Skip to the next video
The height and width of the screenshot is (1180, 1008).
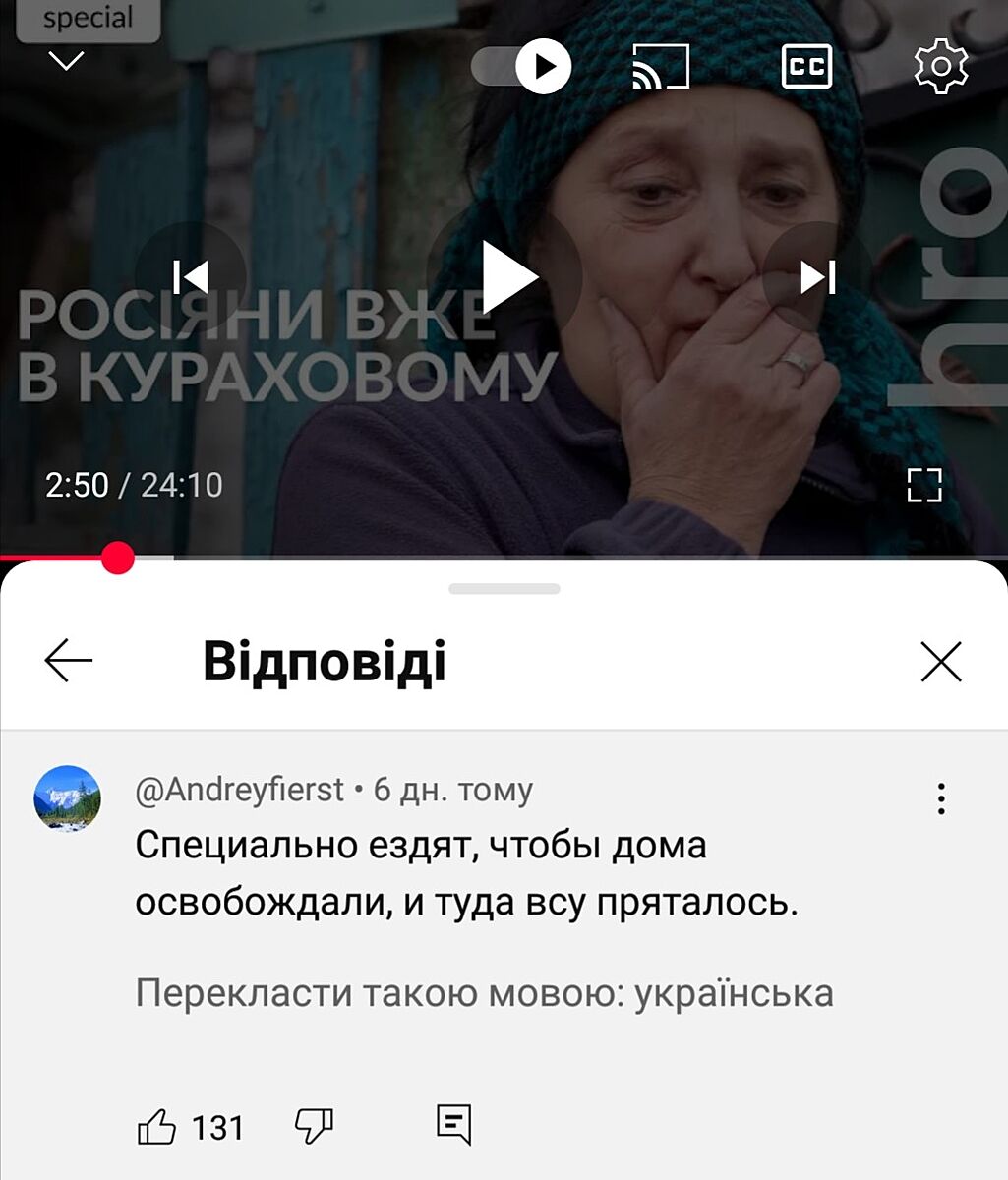[x=818, y=277]
